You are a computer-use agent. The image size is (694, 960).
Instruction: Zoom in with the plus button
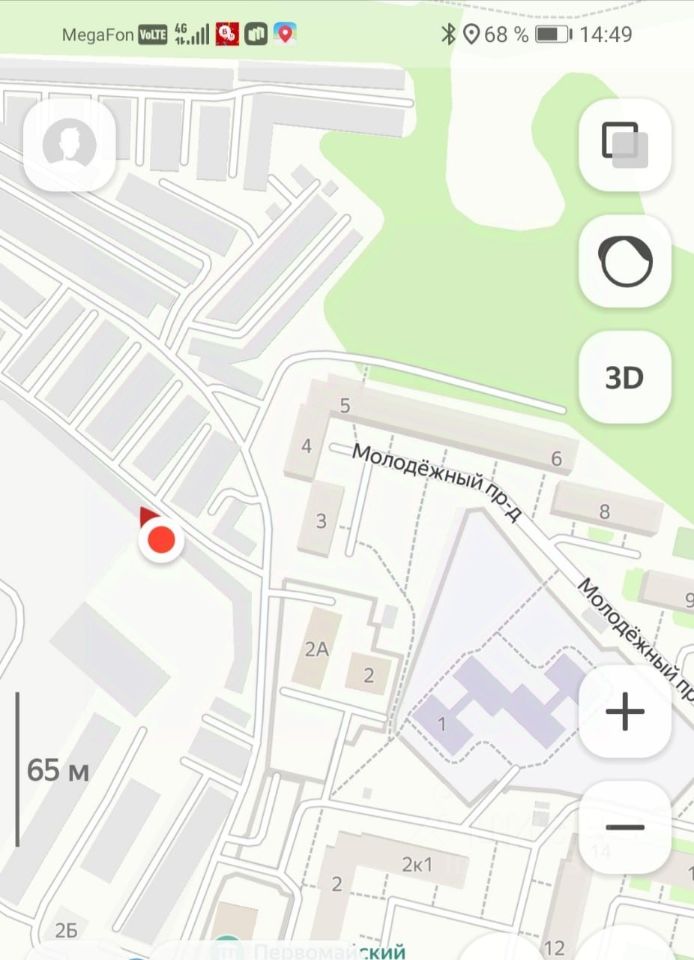pos(625,712)
